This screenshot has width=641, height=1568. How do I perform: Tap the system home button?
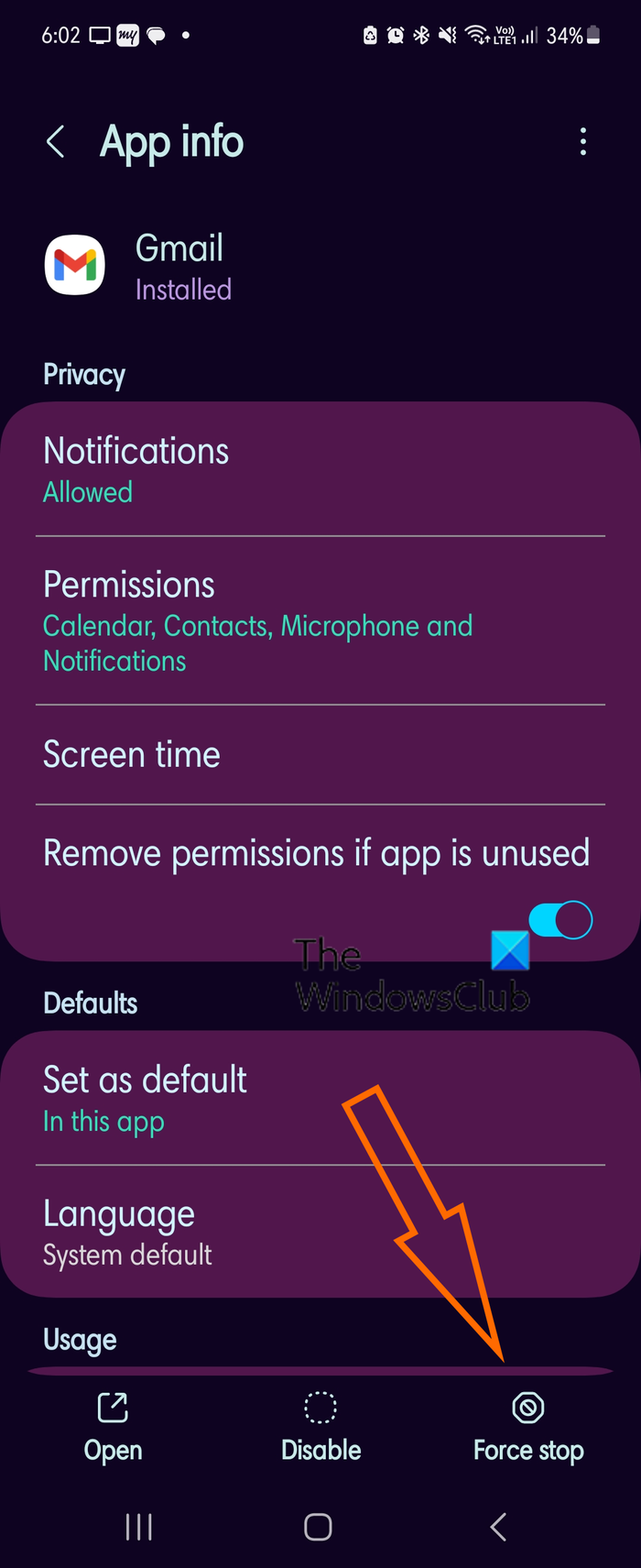[318, 1527]
